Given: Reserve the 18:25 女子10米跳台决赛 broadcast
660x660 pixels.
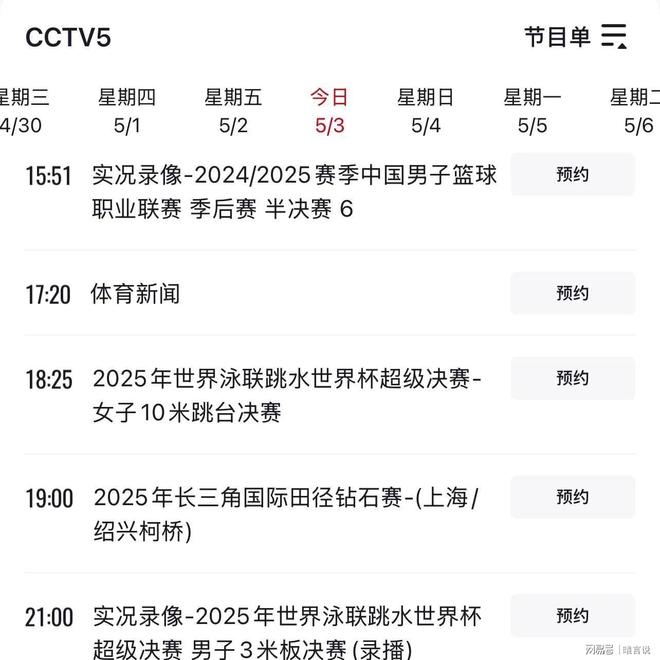Looking at the screenshot, I should (x=572, y=378).
